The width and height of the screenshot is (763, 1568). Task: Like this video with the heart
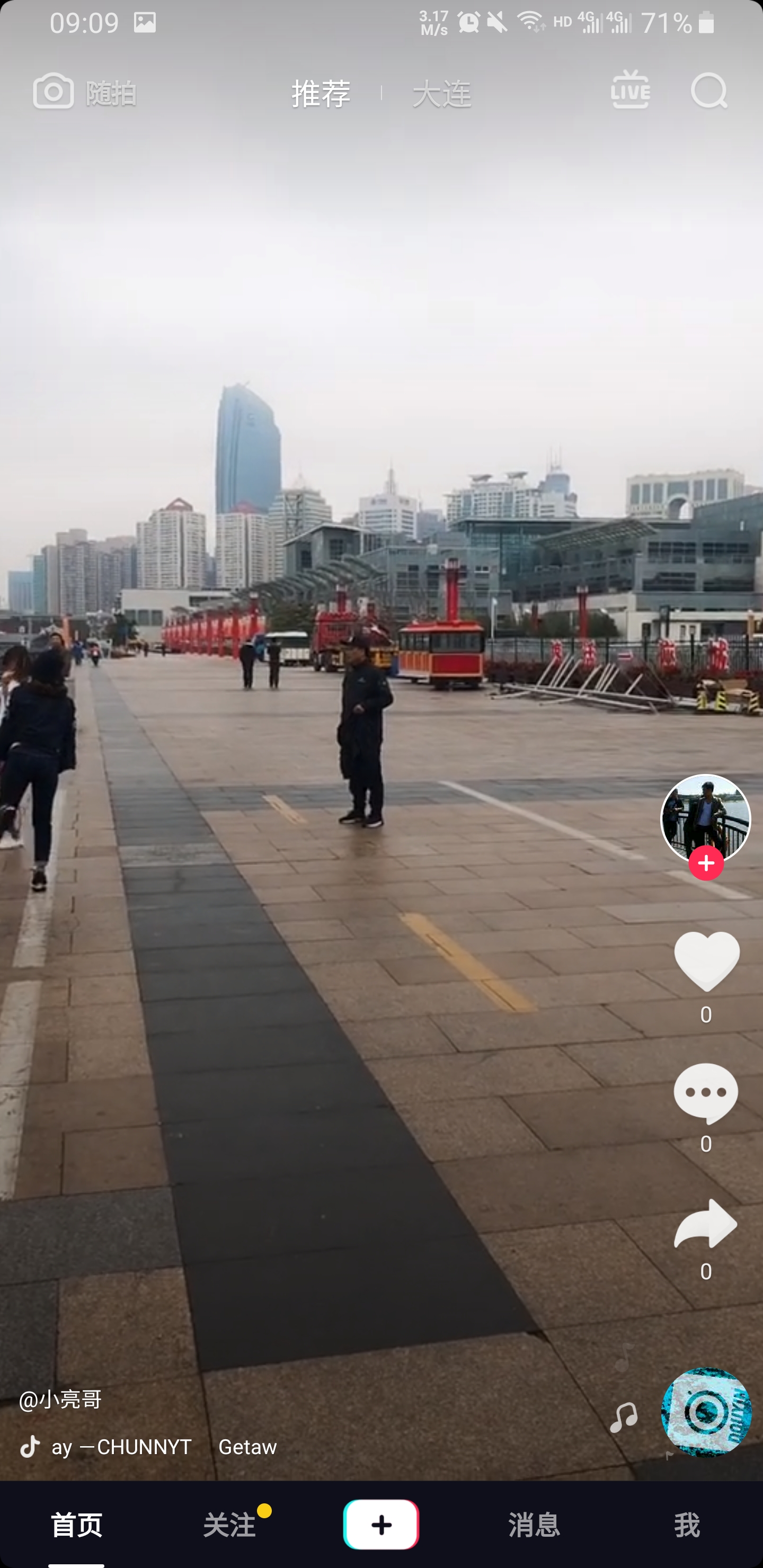(x=706, y=961)
